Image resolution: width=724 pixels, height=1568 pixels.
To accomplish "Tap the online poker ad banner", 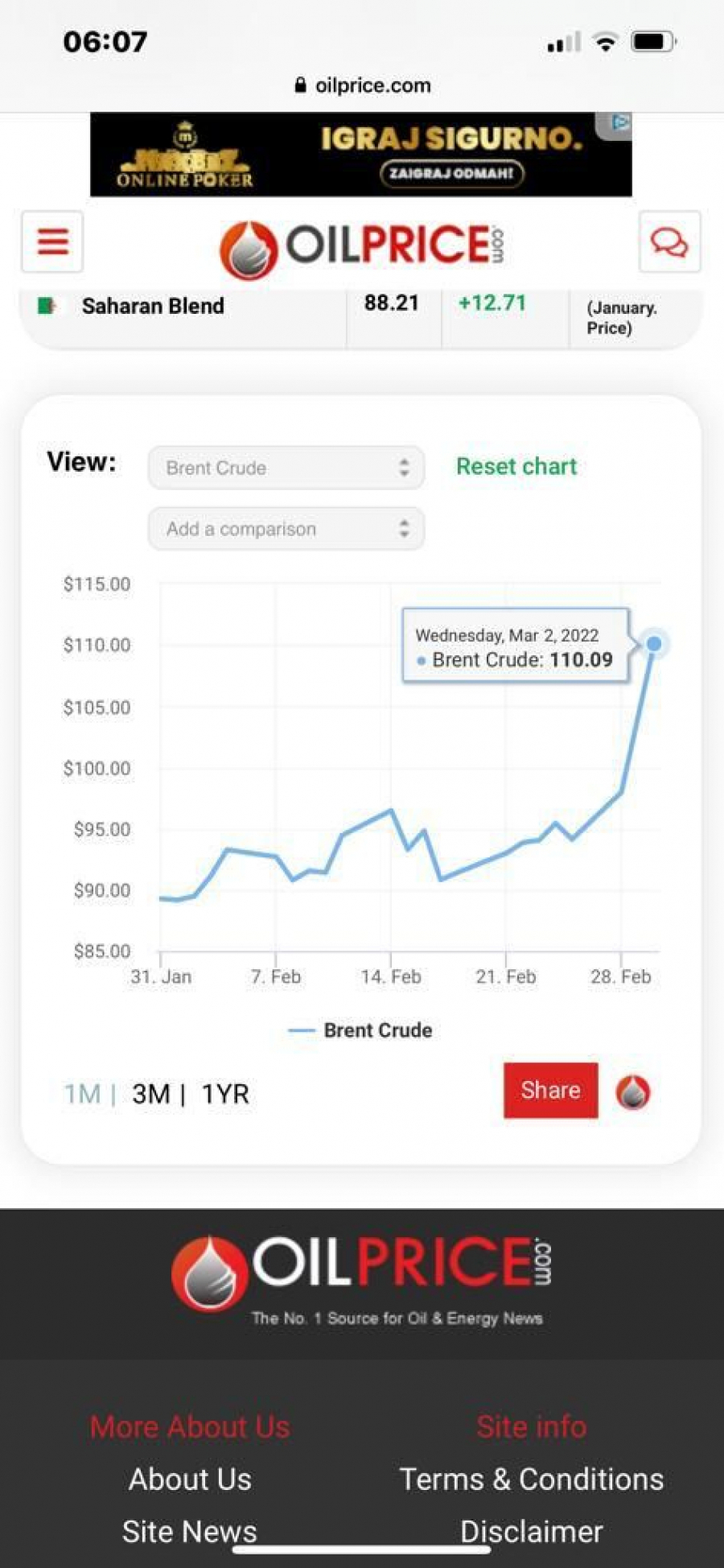I will click(x=360, y=155).
